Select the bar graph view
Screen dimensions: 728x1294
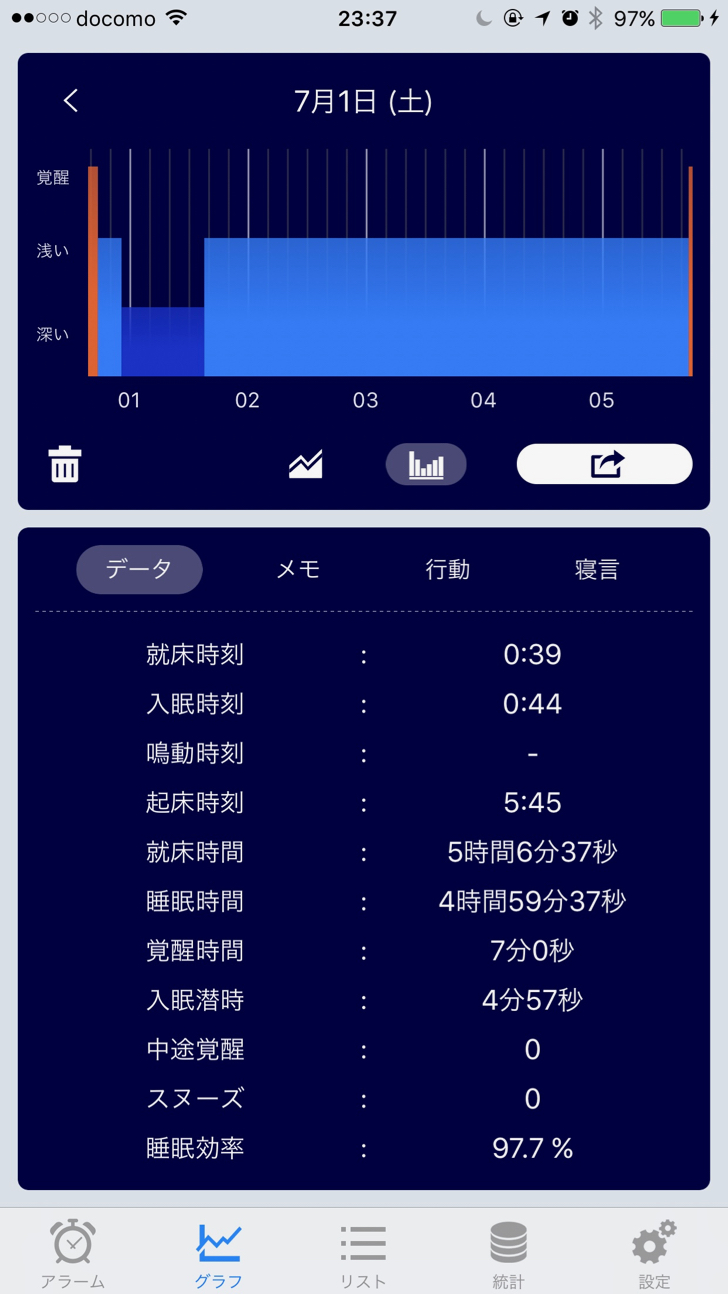click(x=426, y=464)
